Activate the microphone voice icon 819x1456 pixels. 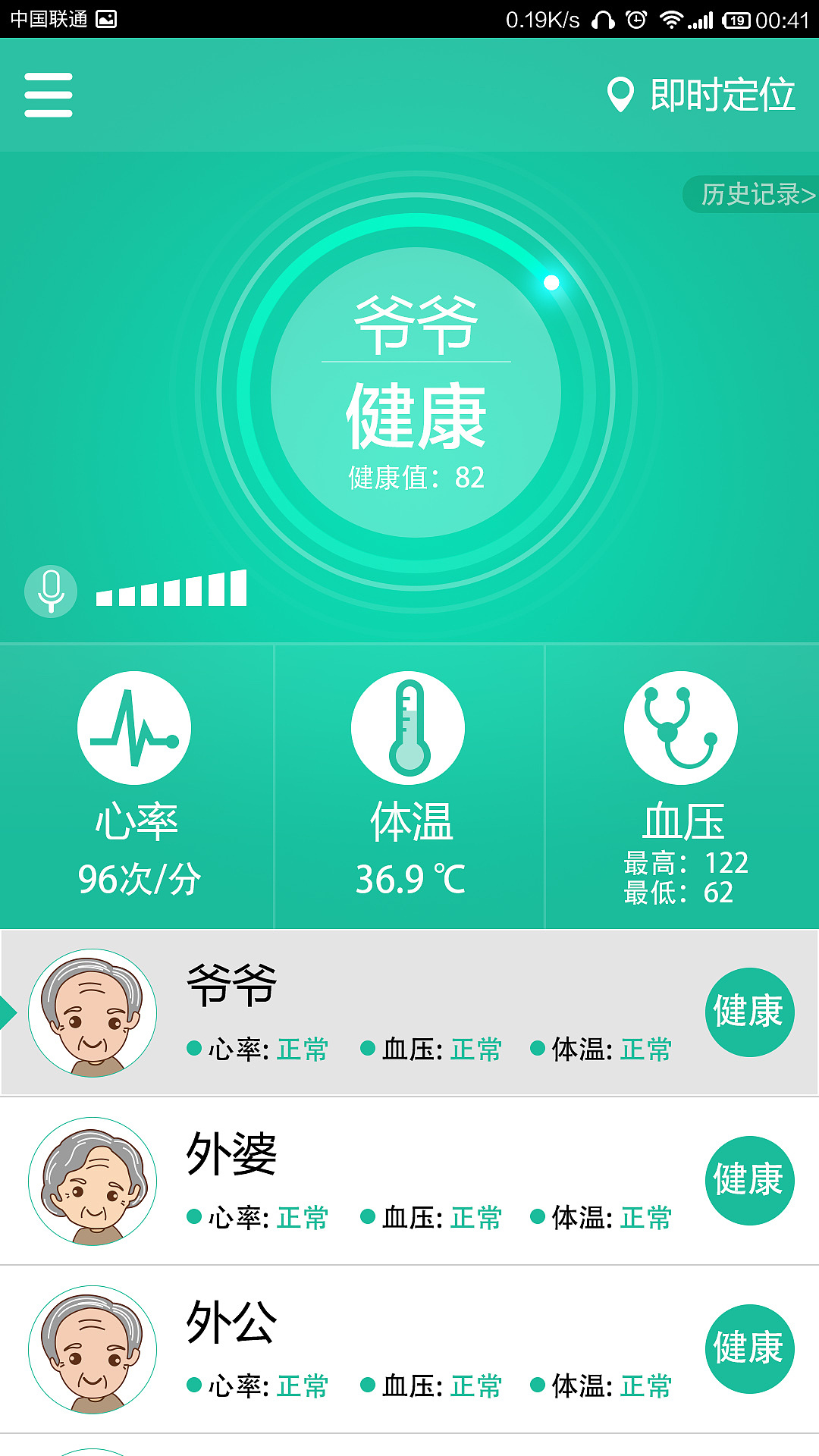(x=50, y=591)
